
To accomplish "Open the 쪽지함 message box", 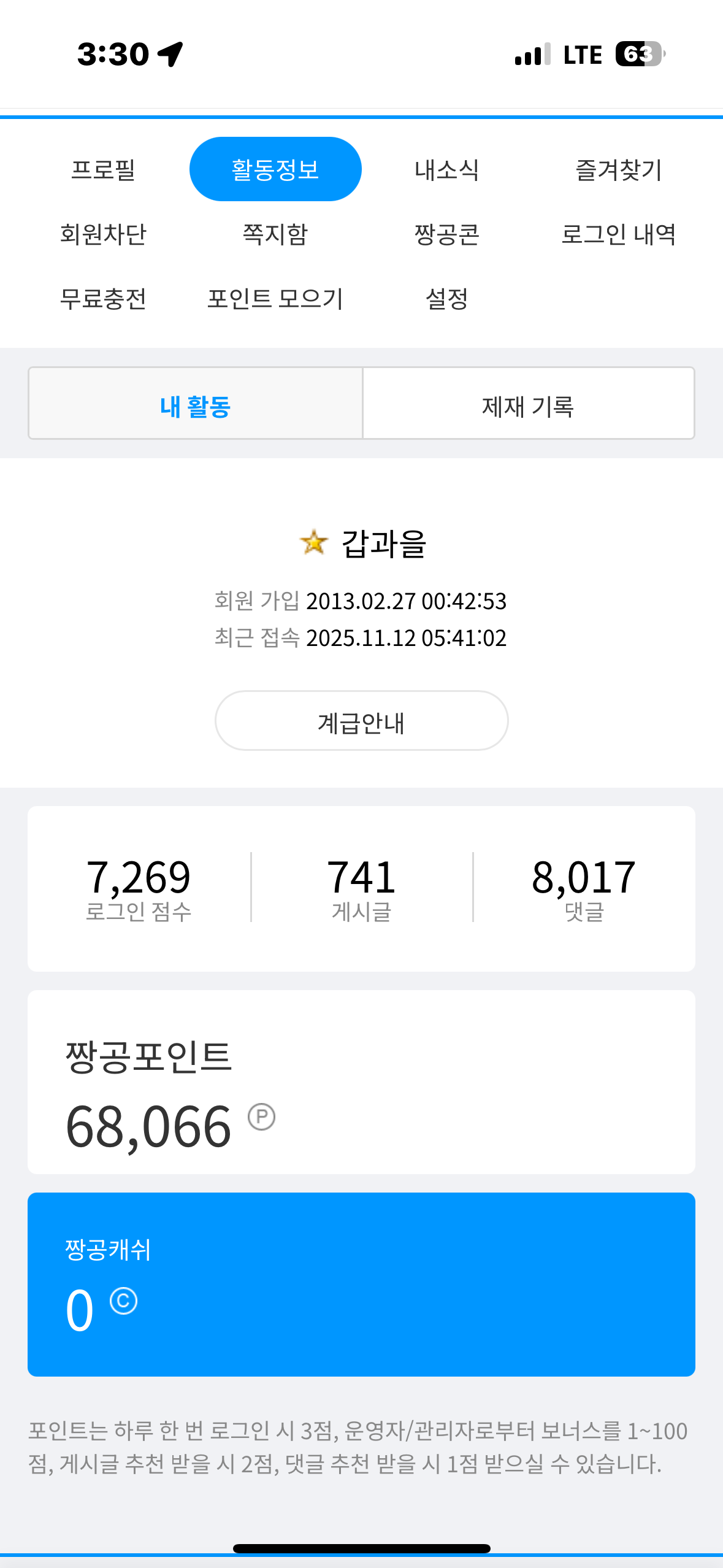I will pos(275,234).
